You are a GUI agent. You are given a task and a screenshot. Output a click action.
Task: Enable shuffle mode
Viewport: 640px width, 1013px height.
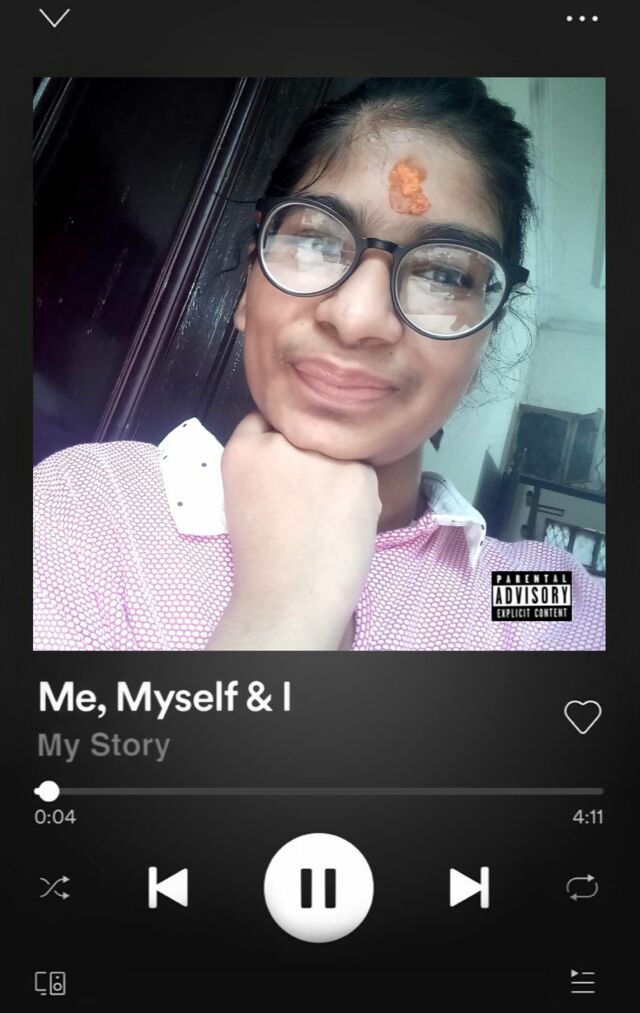(54, 887)
